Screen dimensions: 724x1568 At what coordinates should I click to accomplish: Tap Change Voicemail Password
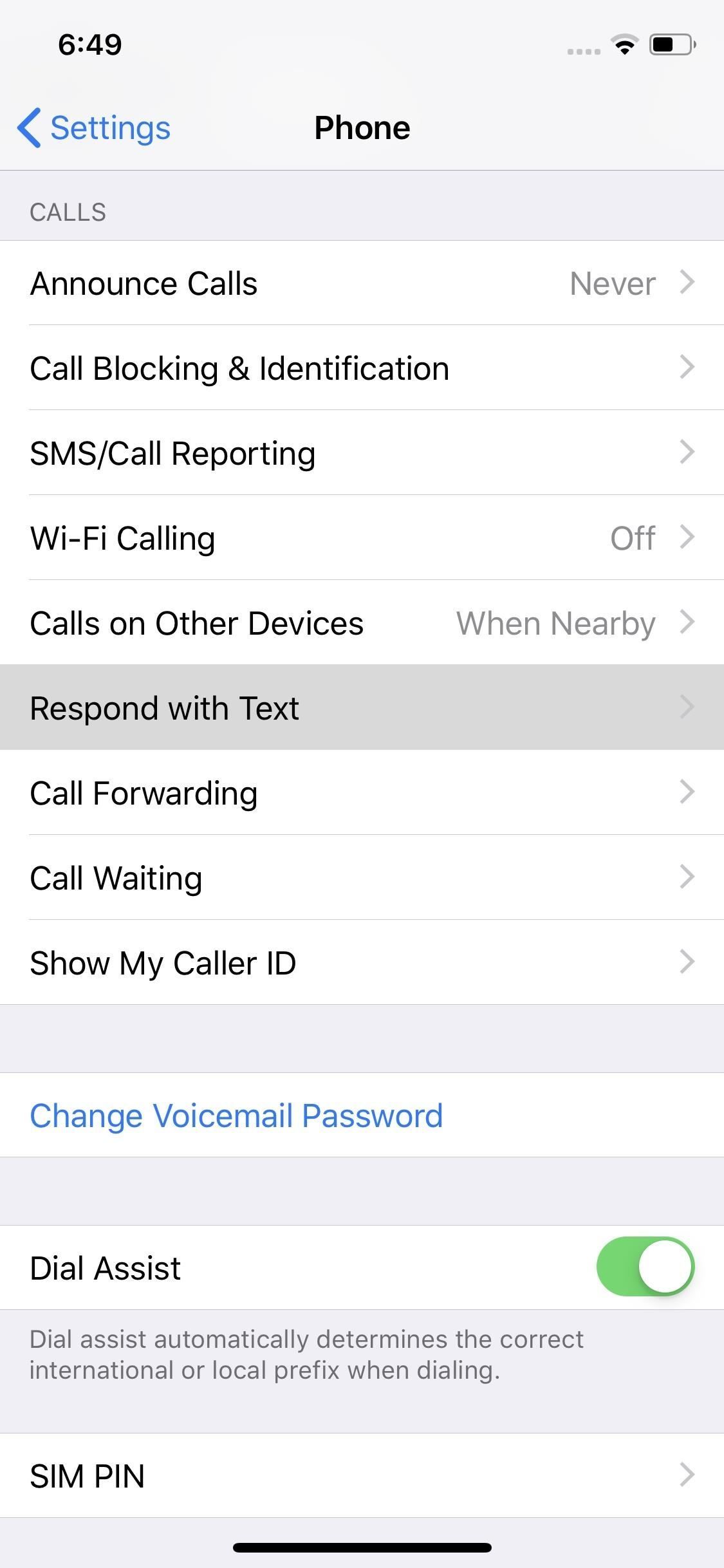tap(236, 1115)
